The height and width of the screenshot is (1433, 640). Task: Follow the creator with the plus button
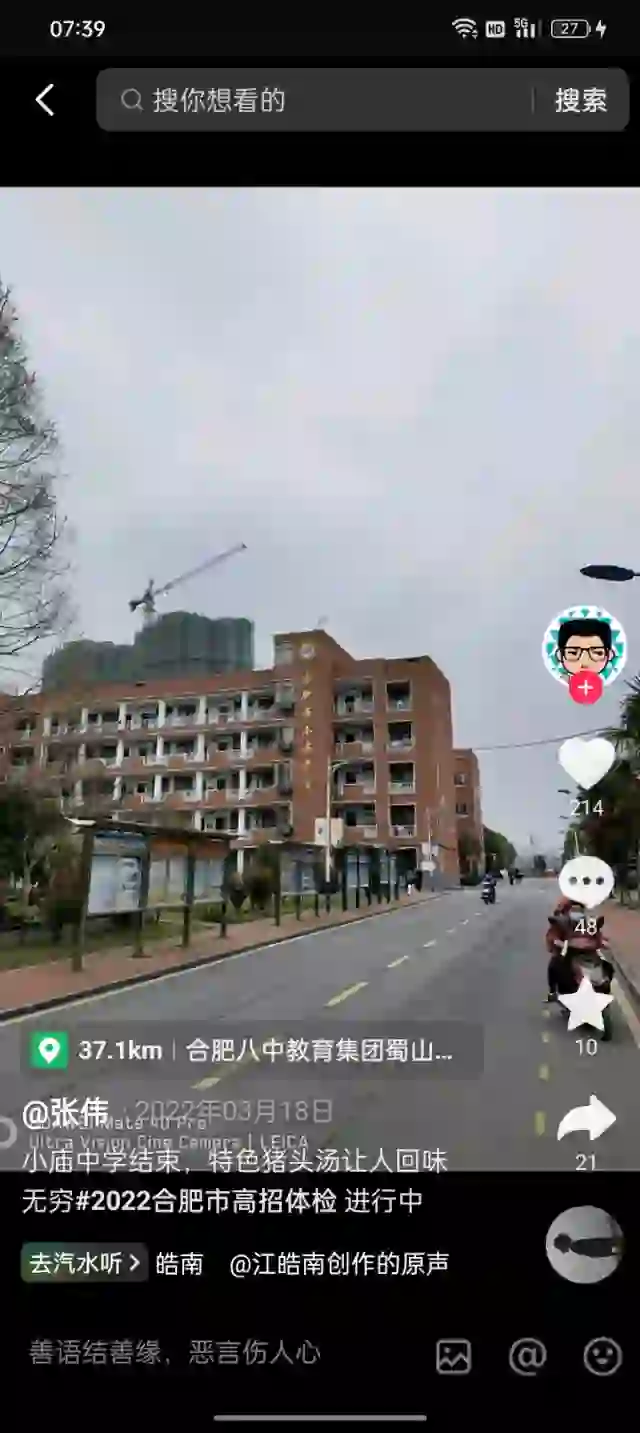click(x=586, y=688)
